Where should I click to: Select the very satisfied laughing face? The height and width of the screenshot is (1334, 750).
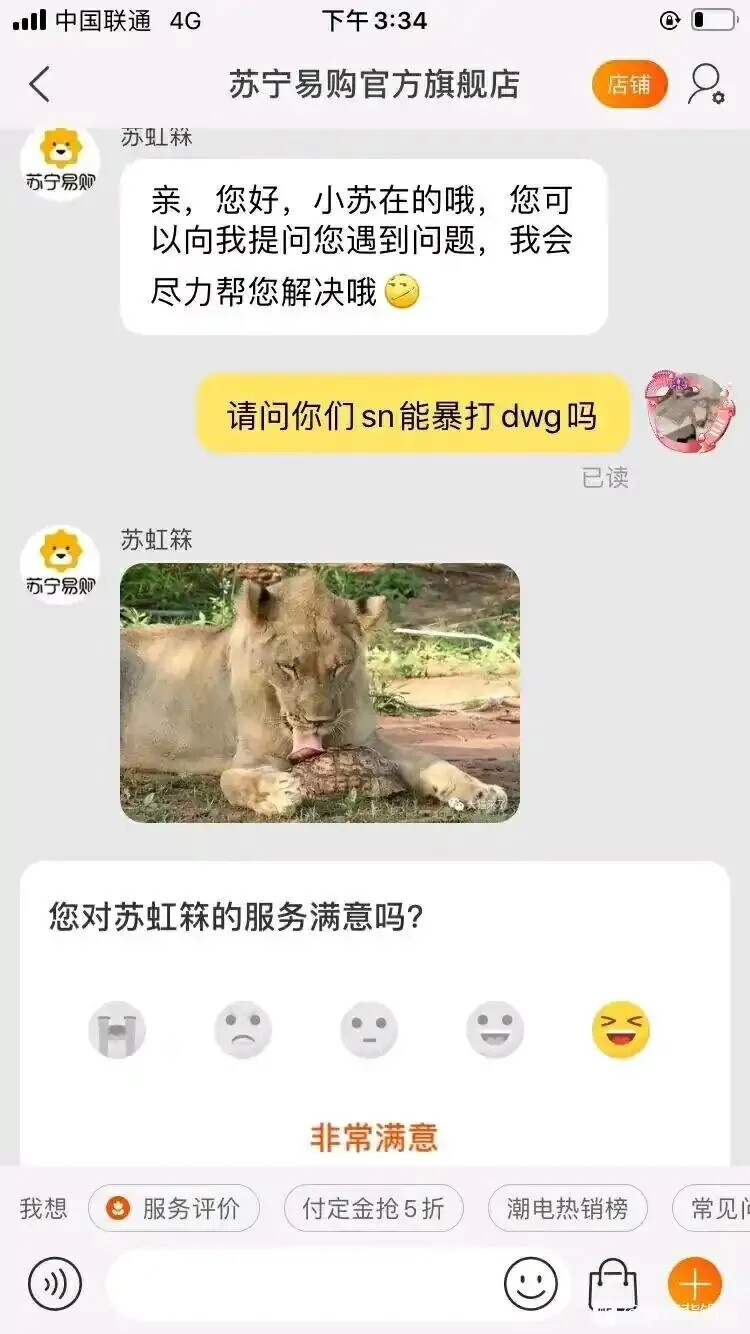[x=621, y=1030]
